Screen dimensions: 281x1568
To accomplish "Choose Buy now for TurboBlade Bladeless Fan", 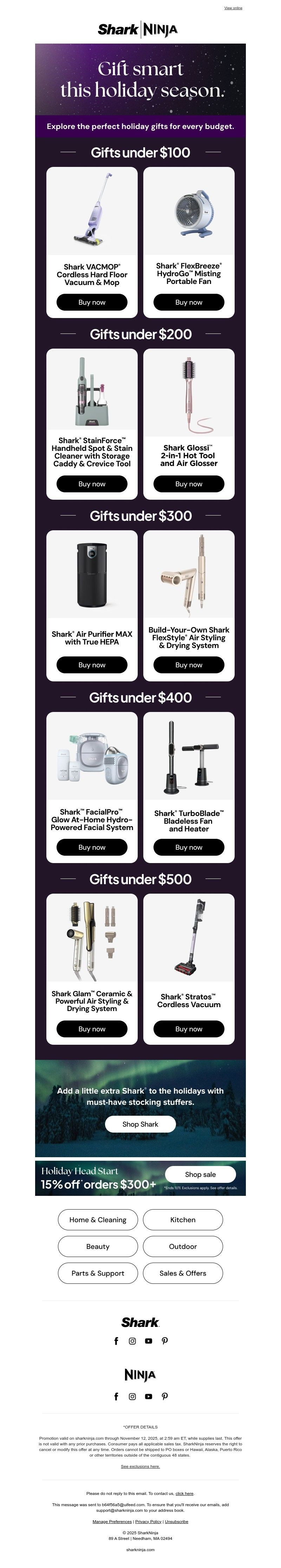I will point(189,847).
